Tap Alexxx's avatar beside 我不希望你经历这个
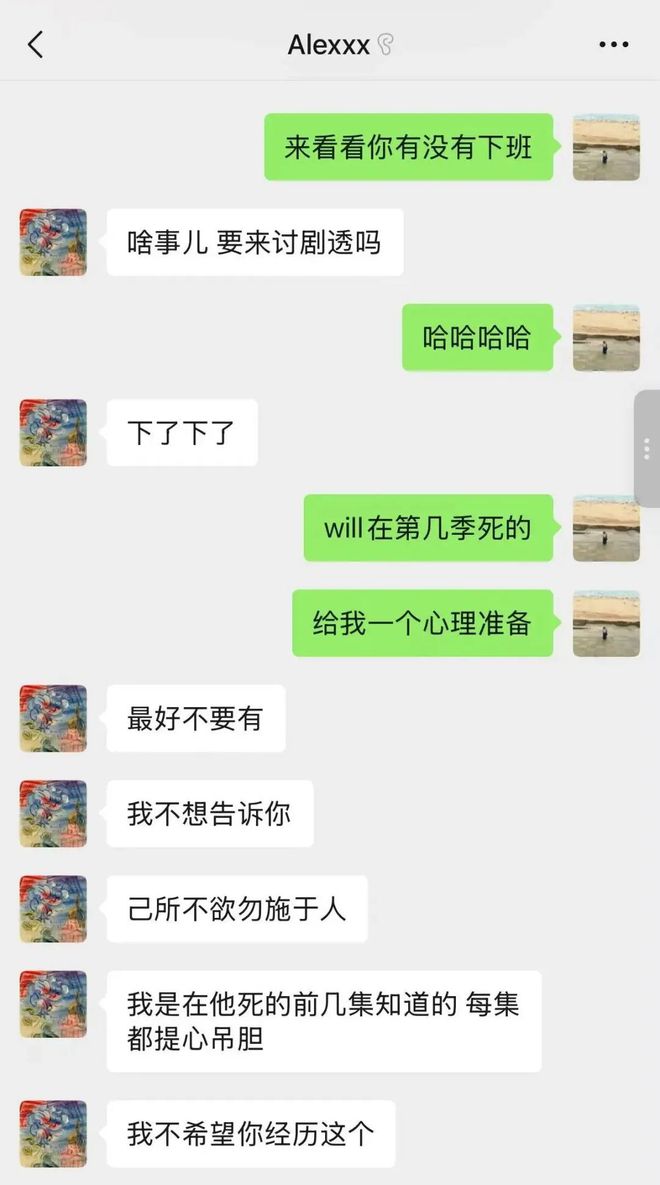Screen dimensions: 660x1185 click(x=53, y=1134)
